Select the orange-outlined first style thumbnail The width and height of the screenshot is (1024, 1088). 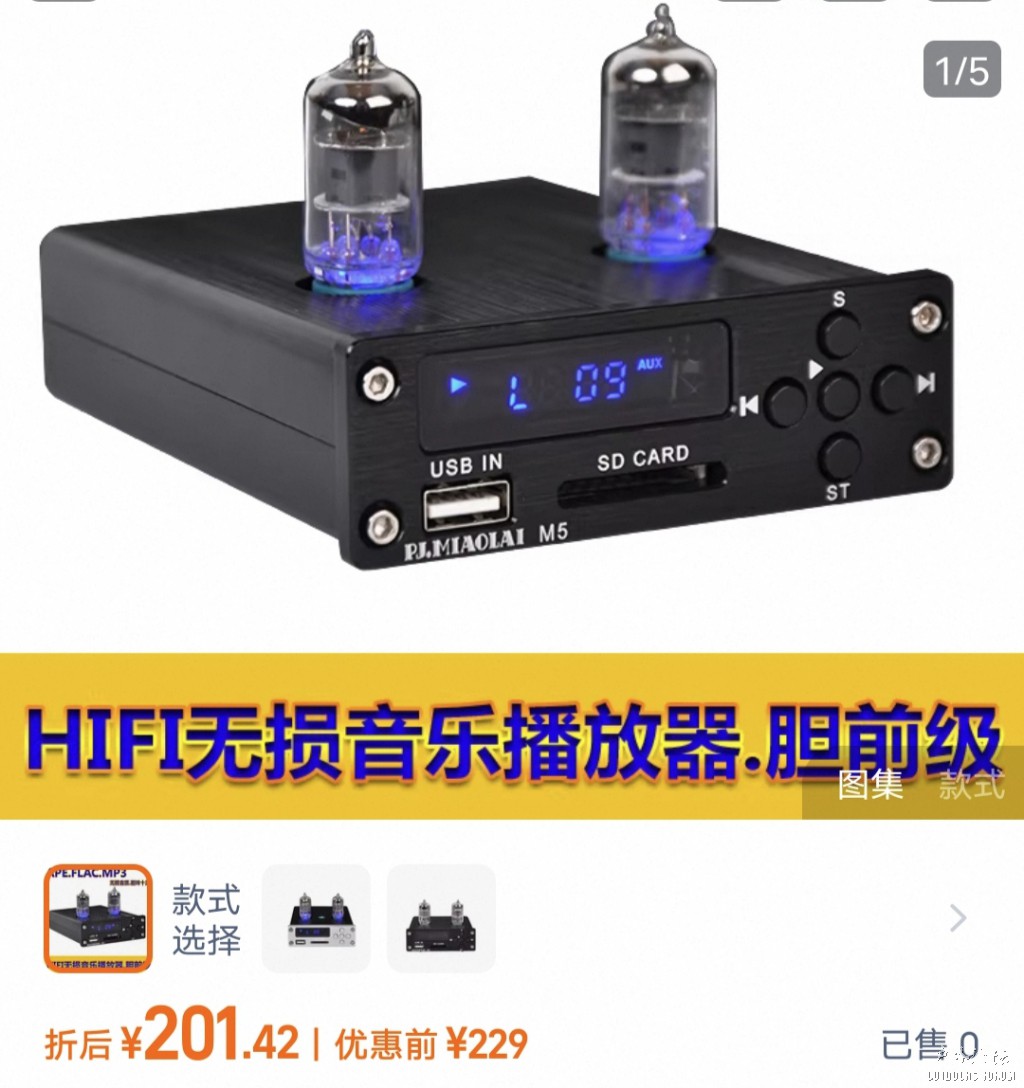coord(98,918)
